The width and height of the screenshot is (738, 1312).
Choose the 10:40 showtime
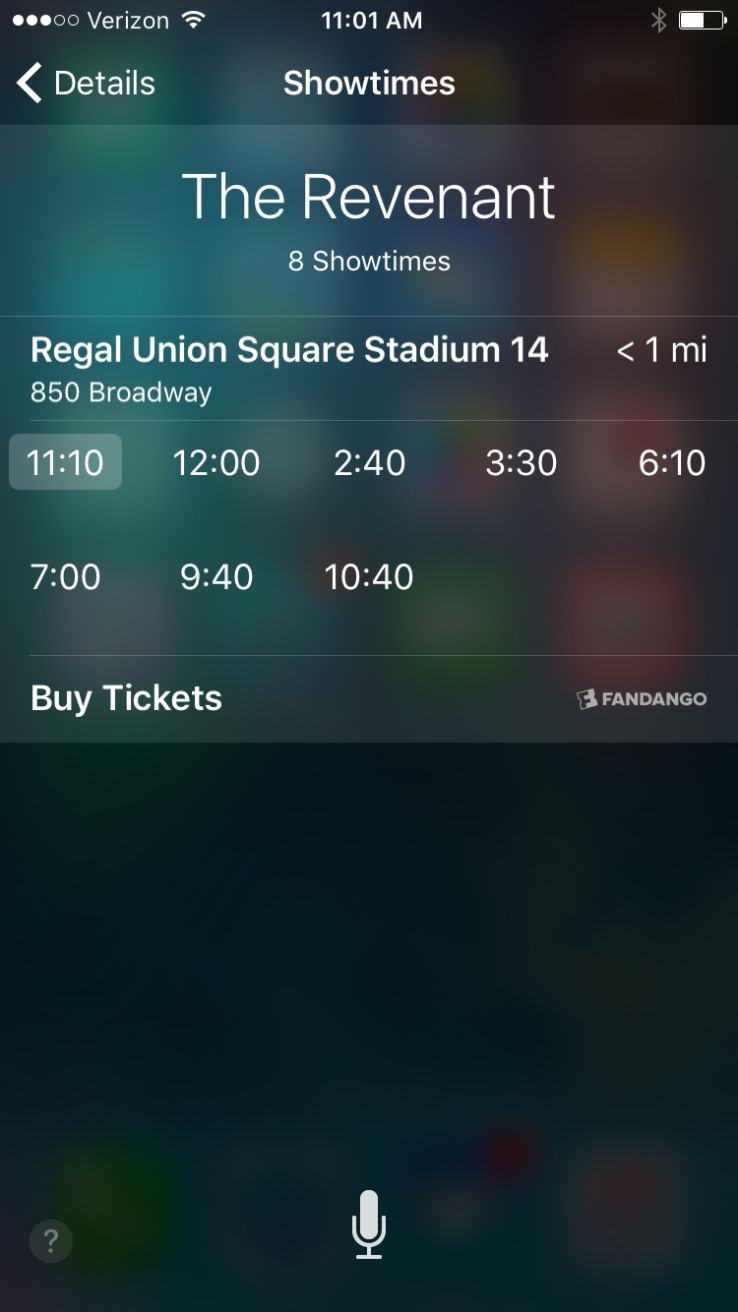[x=369, y=577]
